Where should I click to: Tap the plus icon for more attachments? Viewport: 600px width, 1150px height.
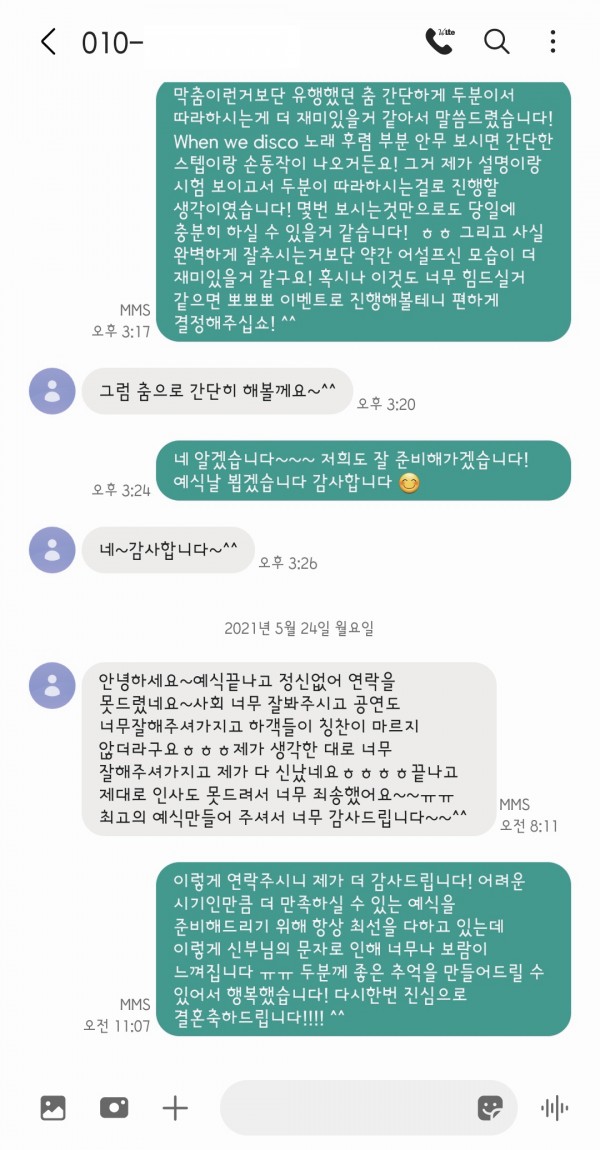pyautogui.click(x=175, y=1107)
